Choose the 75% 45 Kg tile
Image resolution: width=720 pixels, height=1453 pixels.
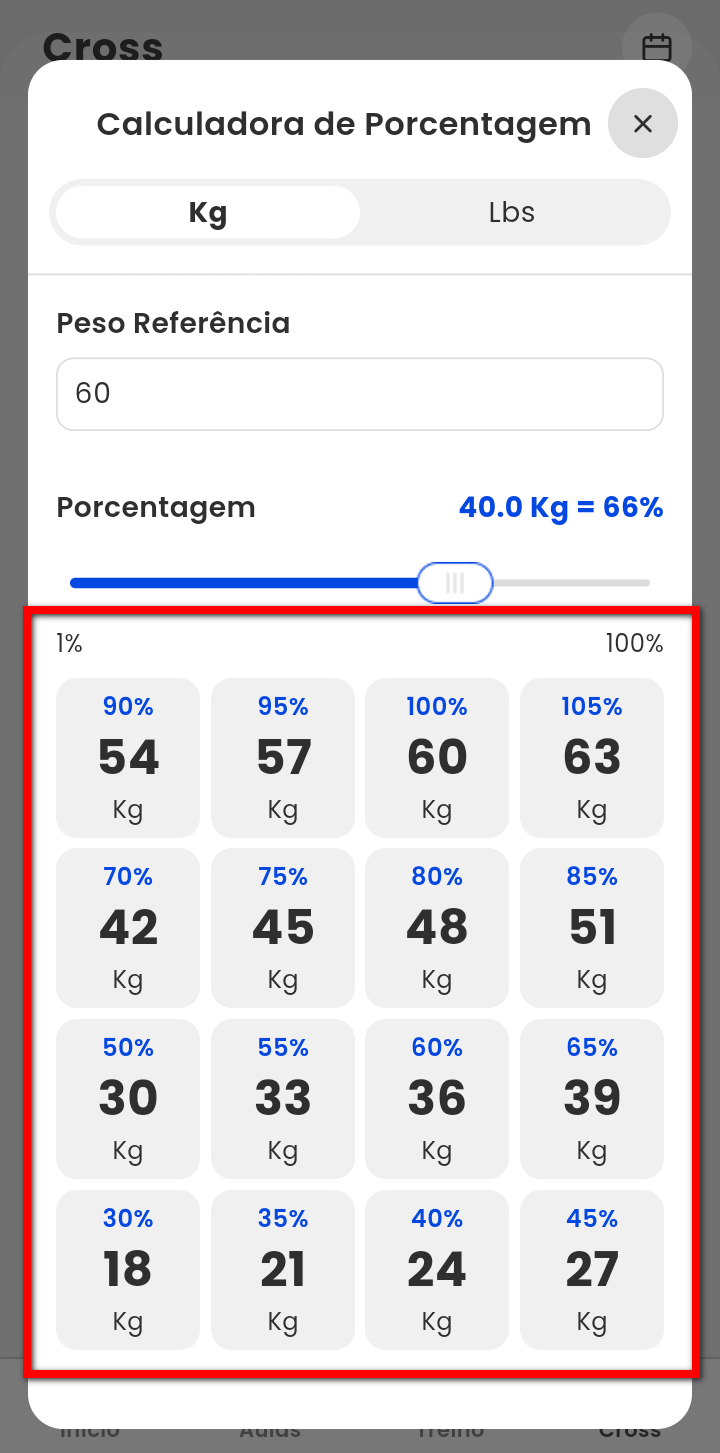(x=283, y=927)
